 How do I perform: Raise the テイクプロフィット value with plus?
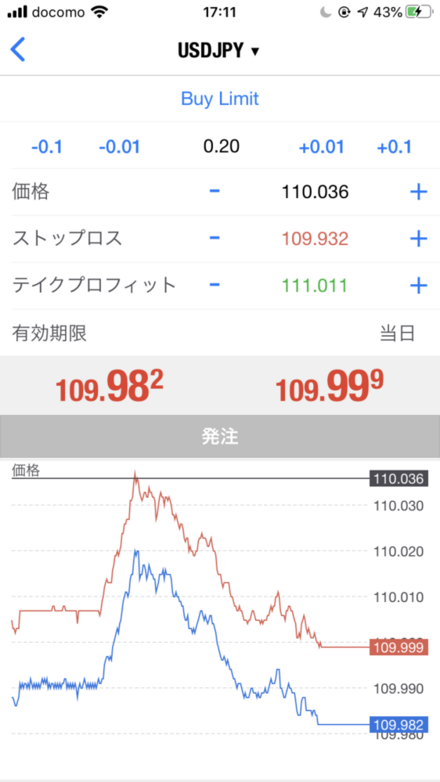point(419,285)
